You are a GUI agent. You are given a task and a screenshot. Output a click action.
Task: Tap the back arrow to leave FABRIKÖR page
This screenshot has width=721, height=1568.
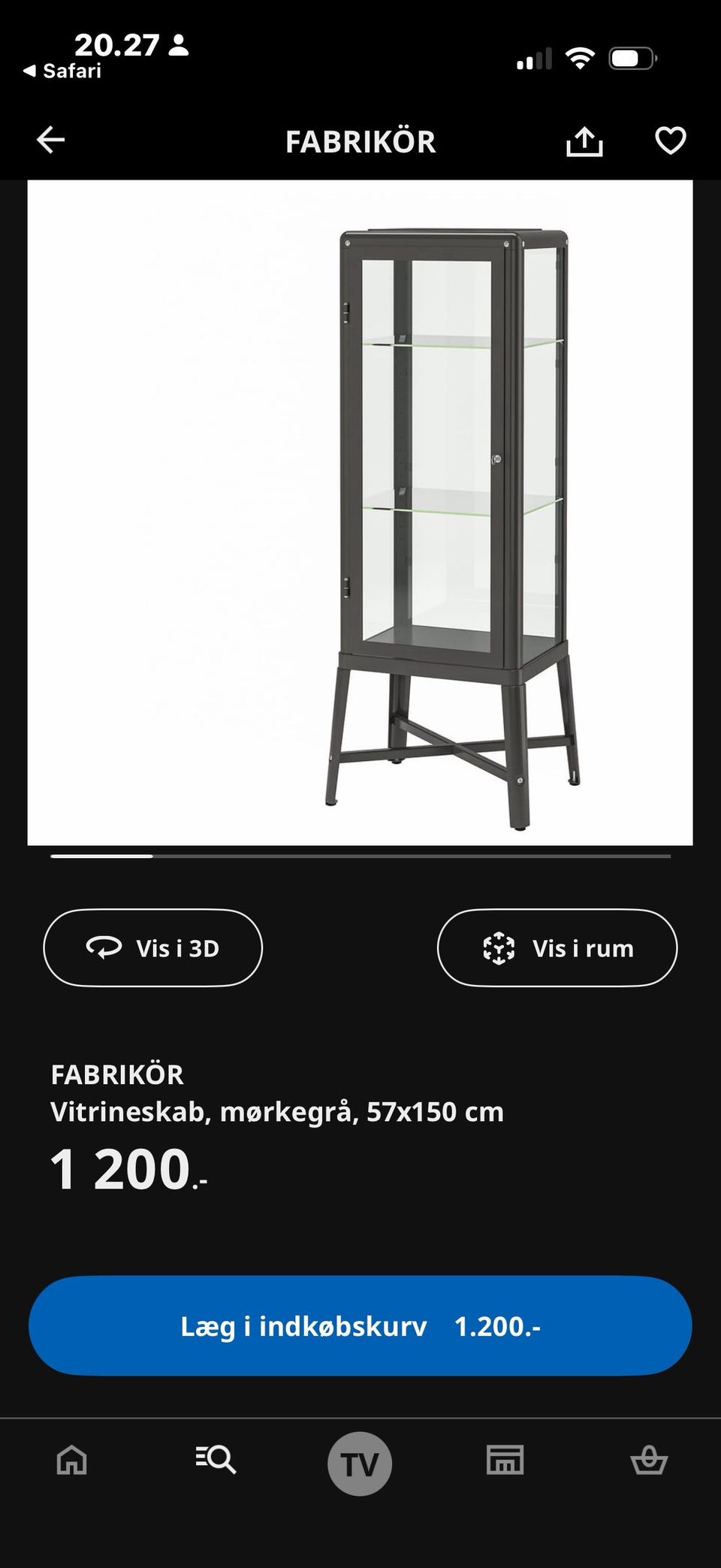(x=48, y=140)
